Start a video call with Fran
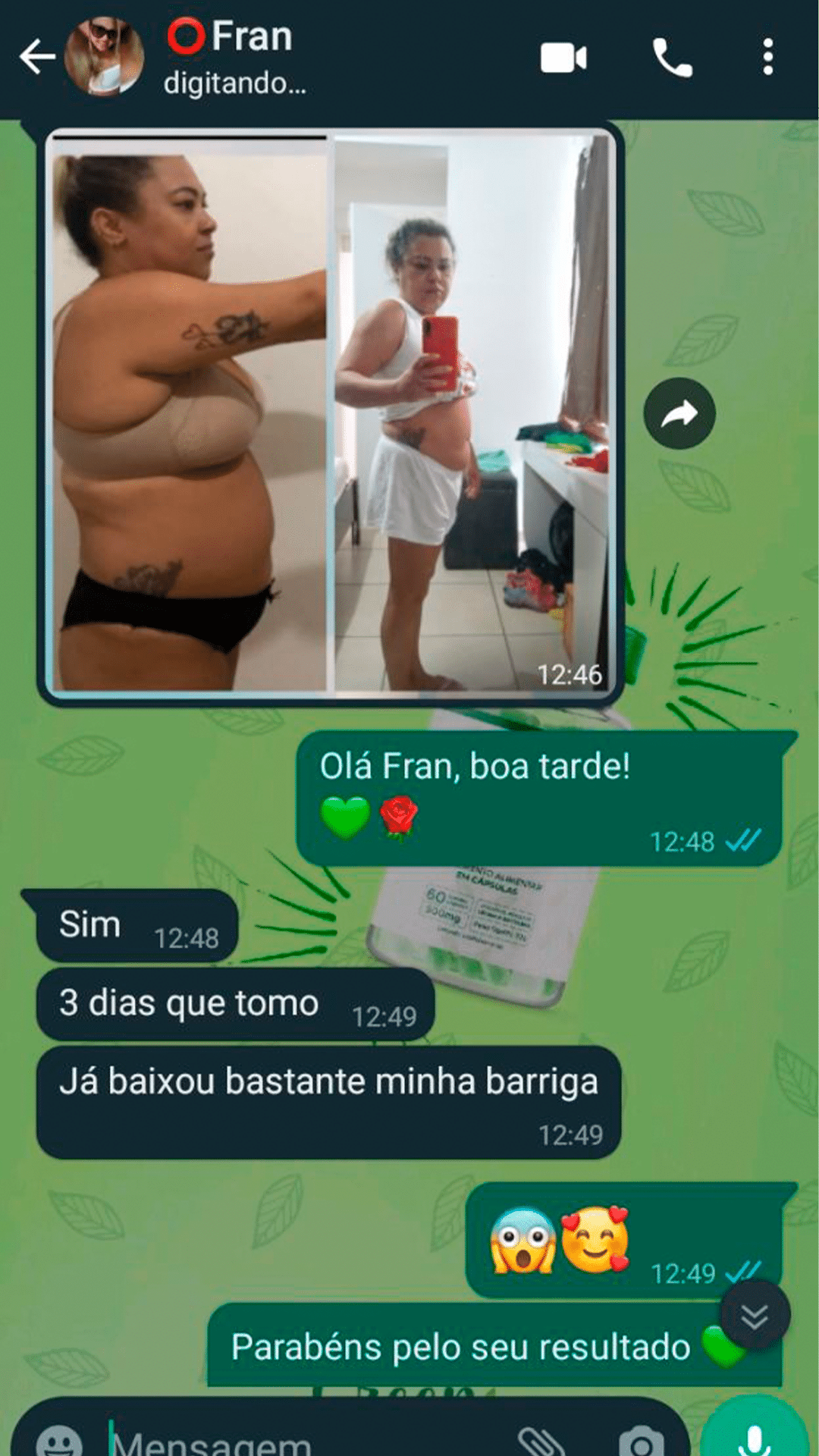The height and width of the screenshot is (1456, 819). click(x=563, y=58)
